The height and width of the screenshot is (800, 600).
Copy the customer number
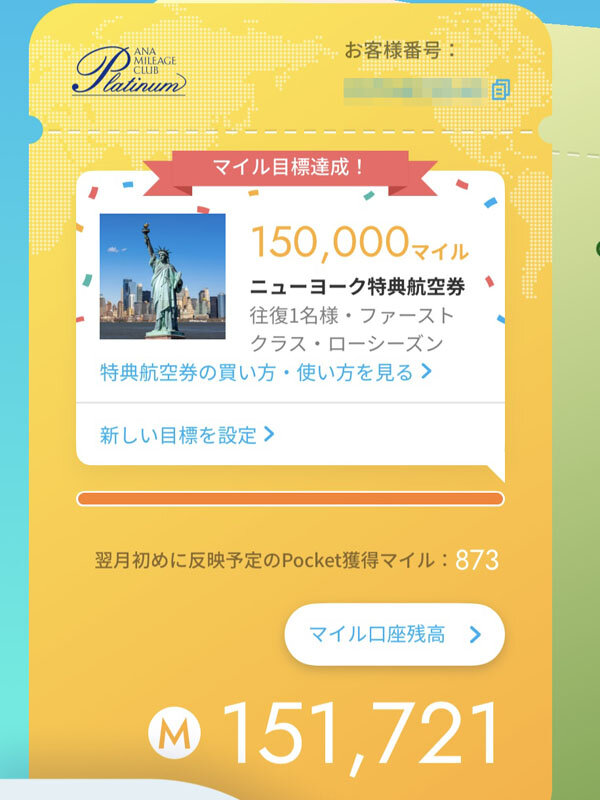pyautogui.click(x=501, y=90)
